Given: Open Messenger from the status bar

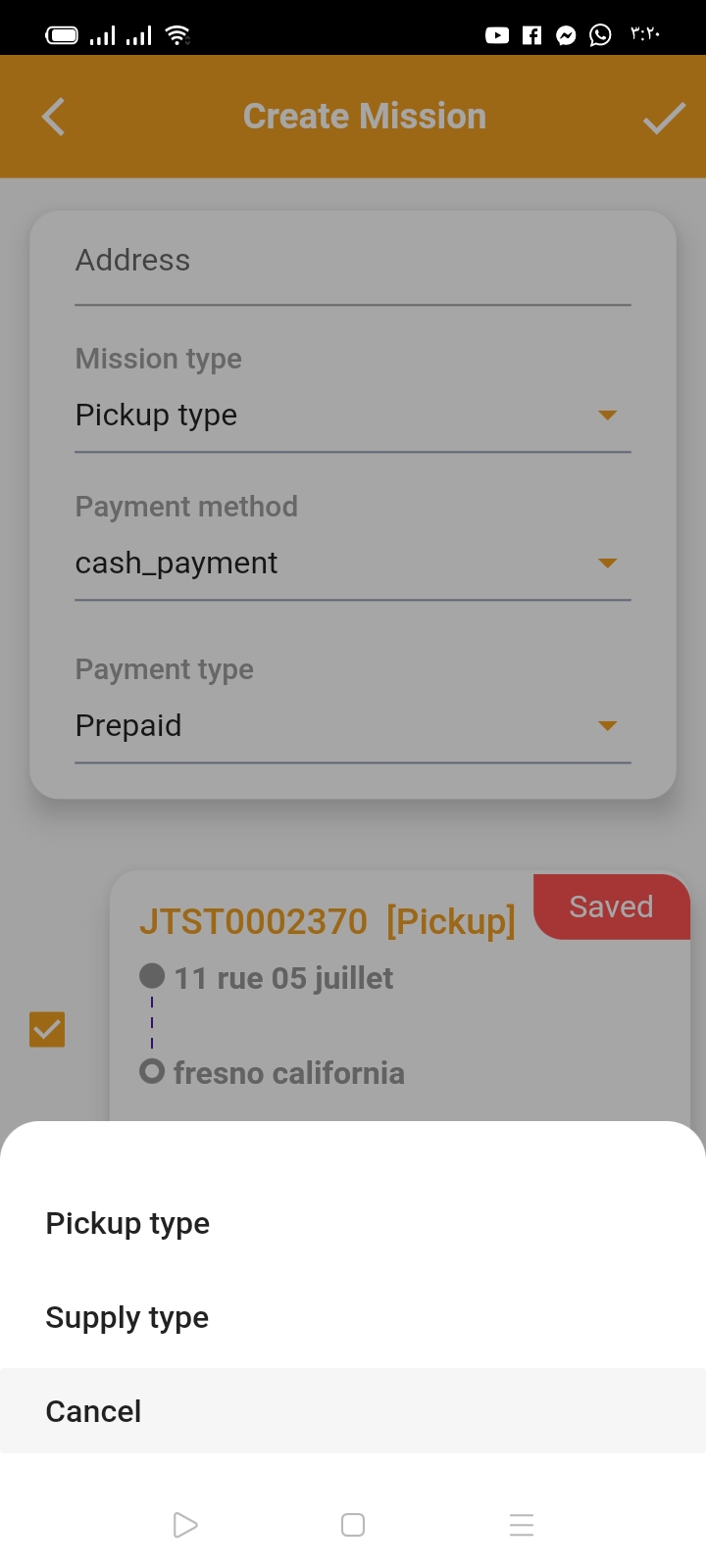Looking at the screenshot, I should click(565, 34).
